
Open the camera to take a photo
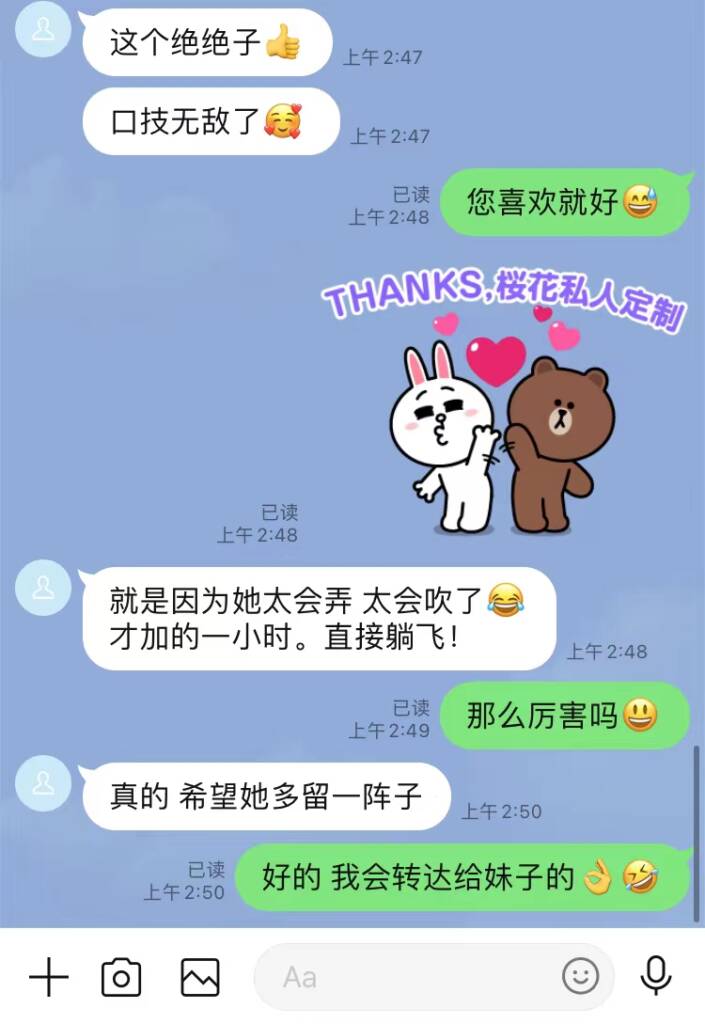click(121, 977)
